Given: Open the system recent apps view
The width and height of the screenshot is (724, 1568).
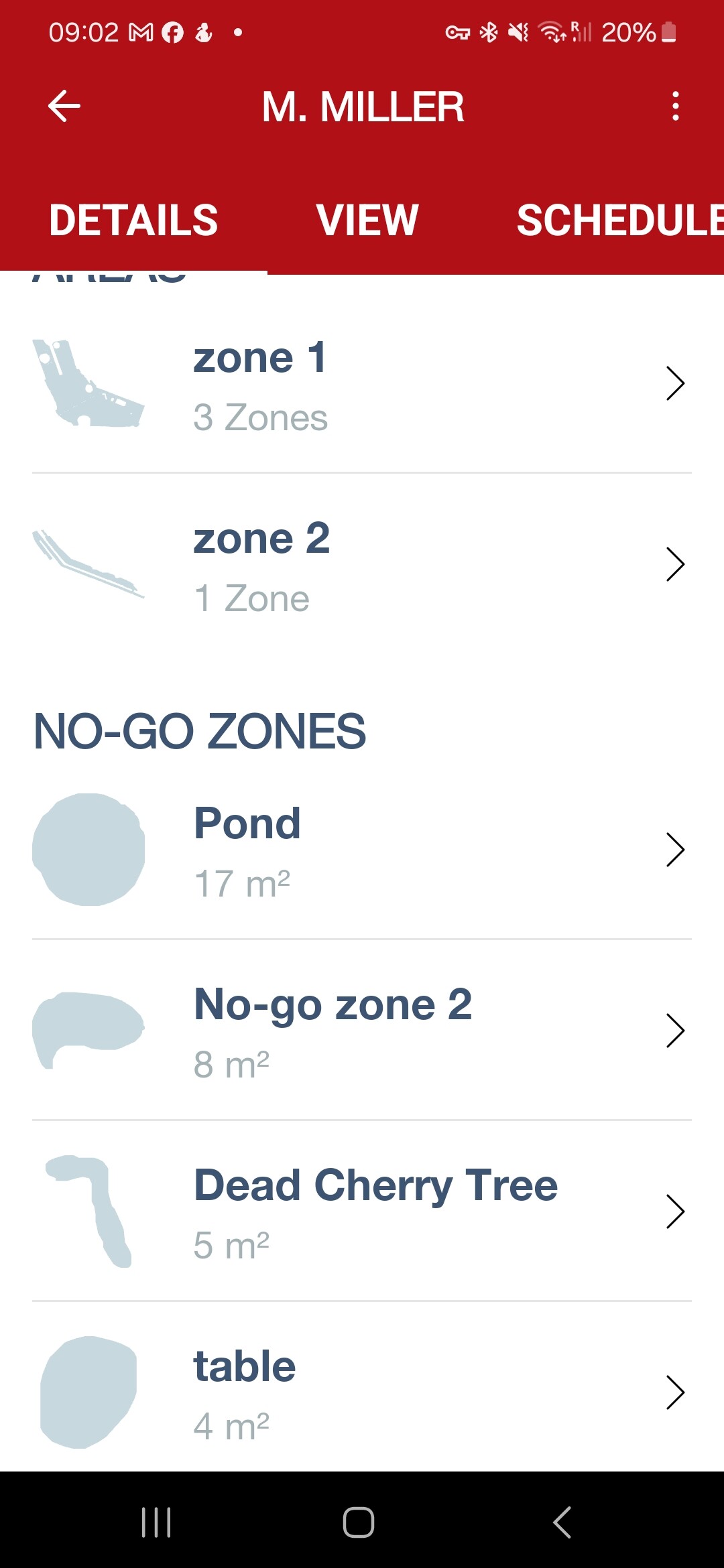Looking at the screenshot, I should click(x=156, y=1522).
